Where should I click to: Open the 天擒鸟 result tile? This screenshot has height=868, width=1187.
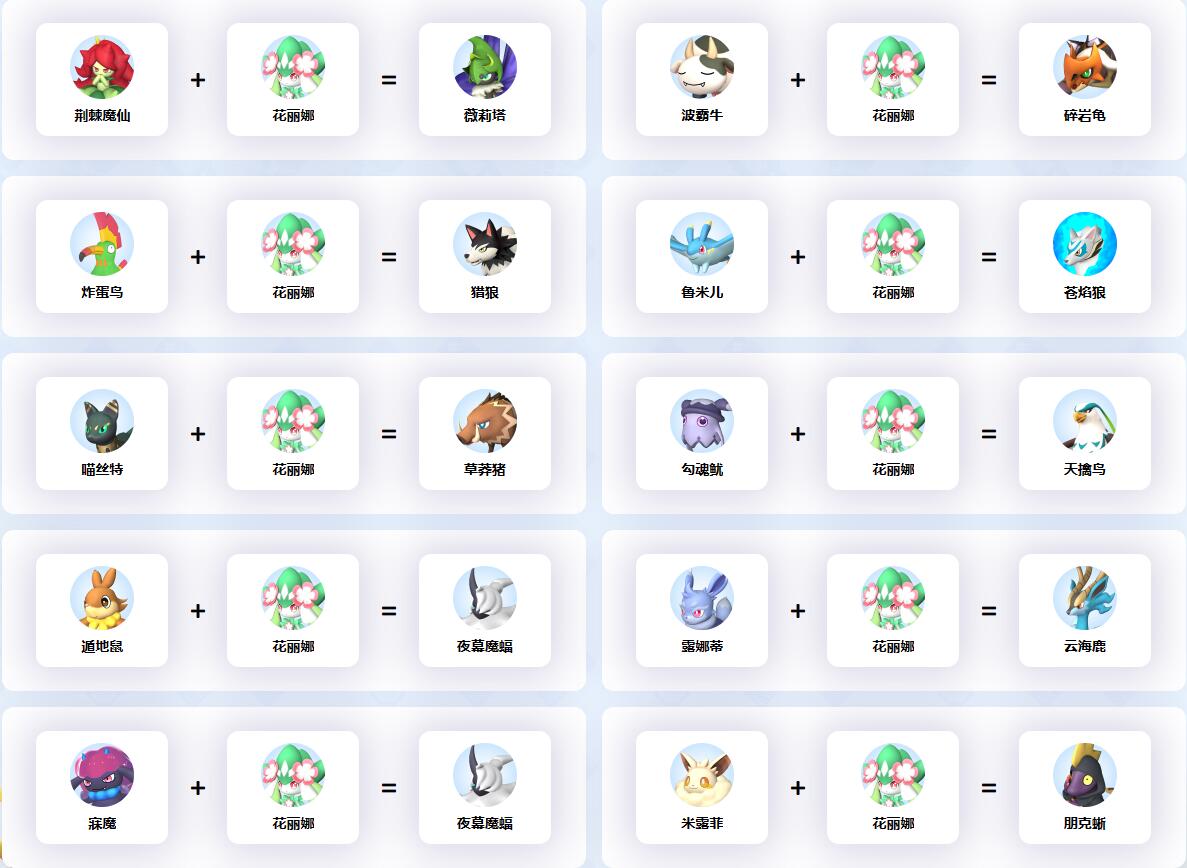1085,433
